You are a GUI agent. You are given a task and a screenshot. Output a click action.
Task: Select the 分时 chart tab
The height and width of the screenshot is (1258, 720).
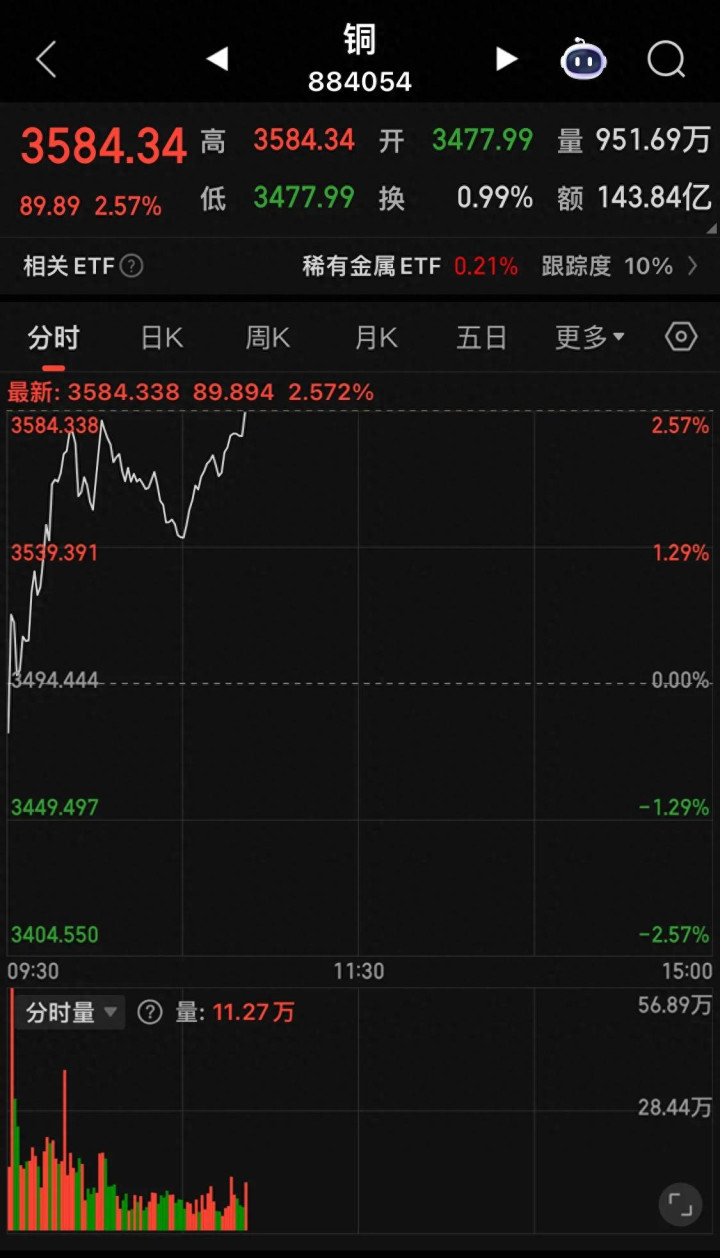coord(53,338)
